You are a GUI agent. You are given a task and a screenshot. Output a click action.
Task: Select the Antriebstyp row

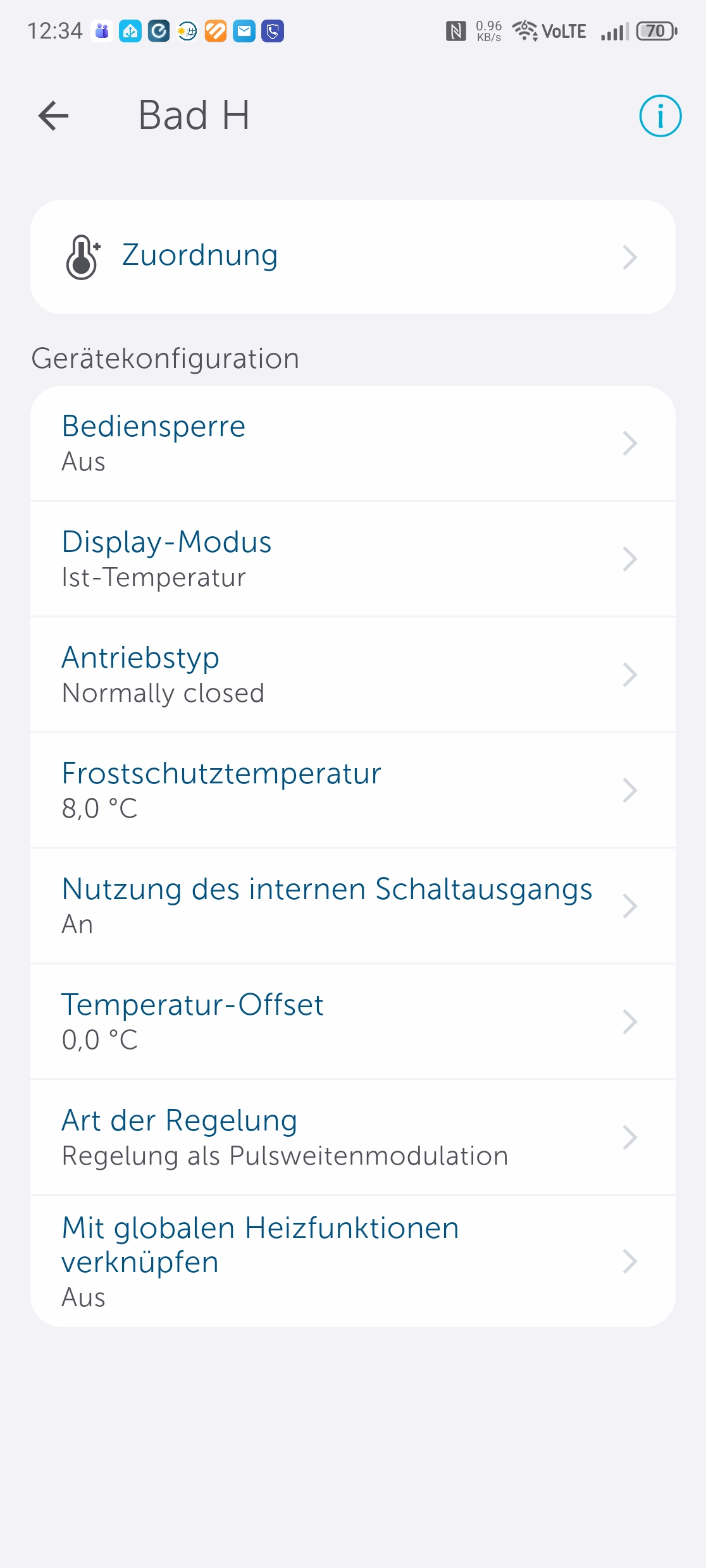(352, 675)
